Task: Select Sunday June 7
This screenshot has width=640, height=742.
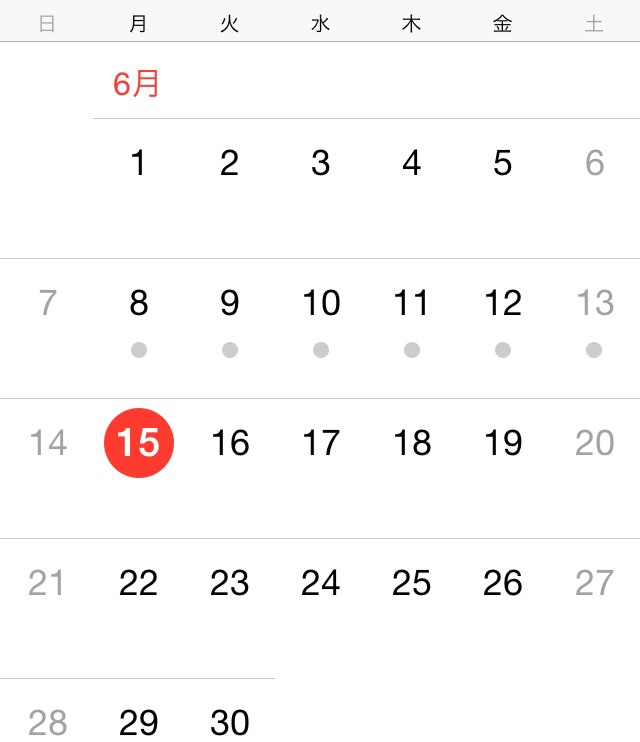Action: coord(47,303)
